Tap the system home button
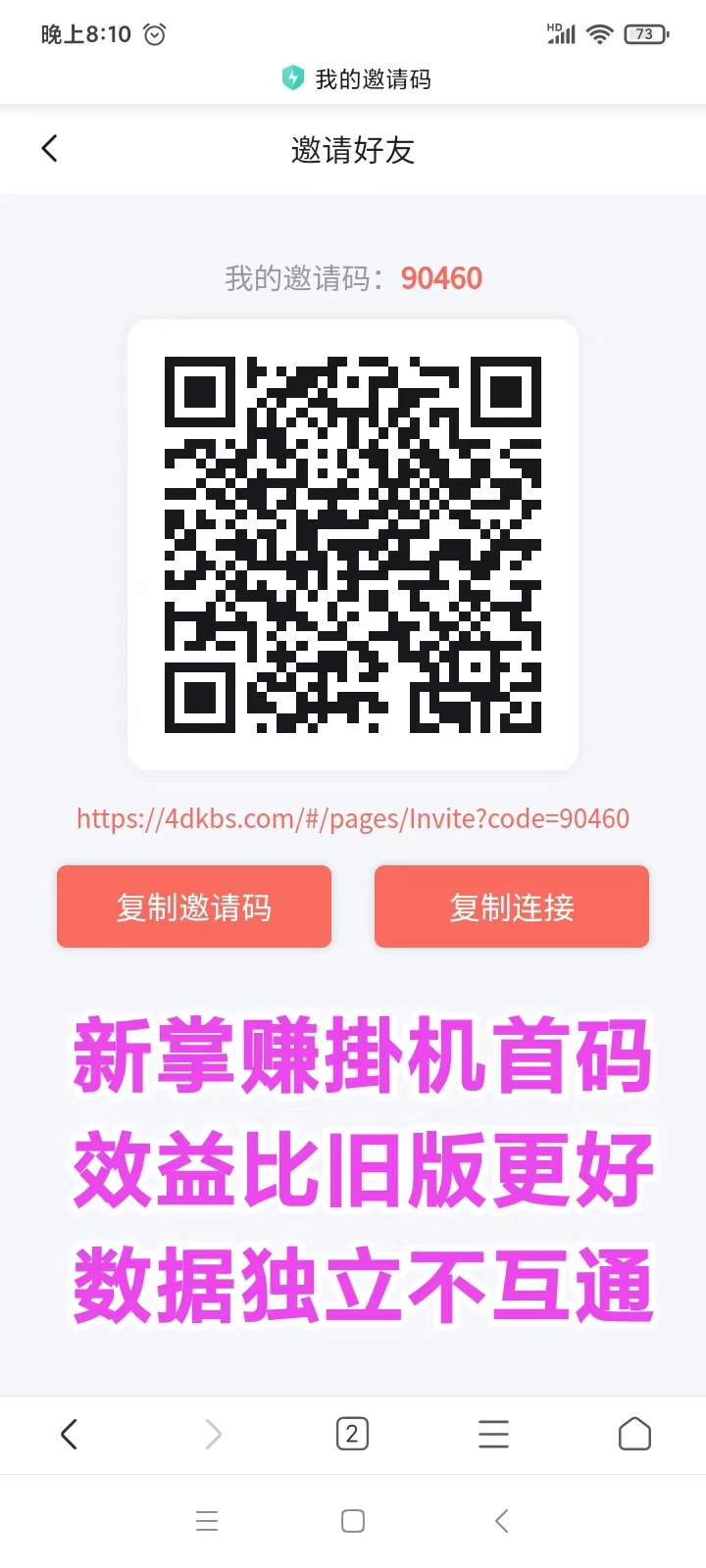Viewport: 706px width, 1568px height. (353, 1521)
